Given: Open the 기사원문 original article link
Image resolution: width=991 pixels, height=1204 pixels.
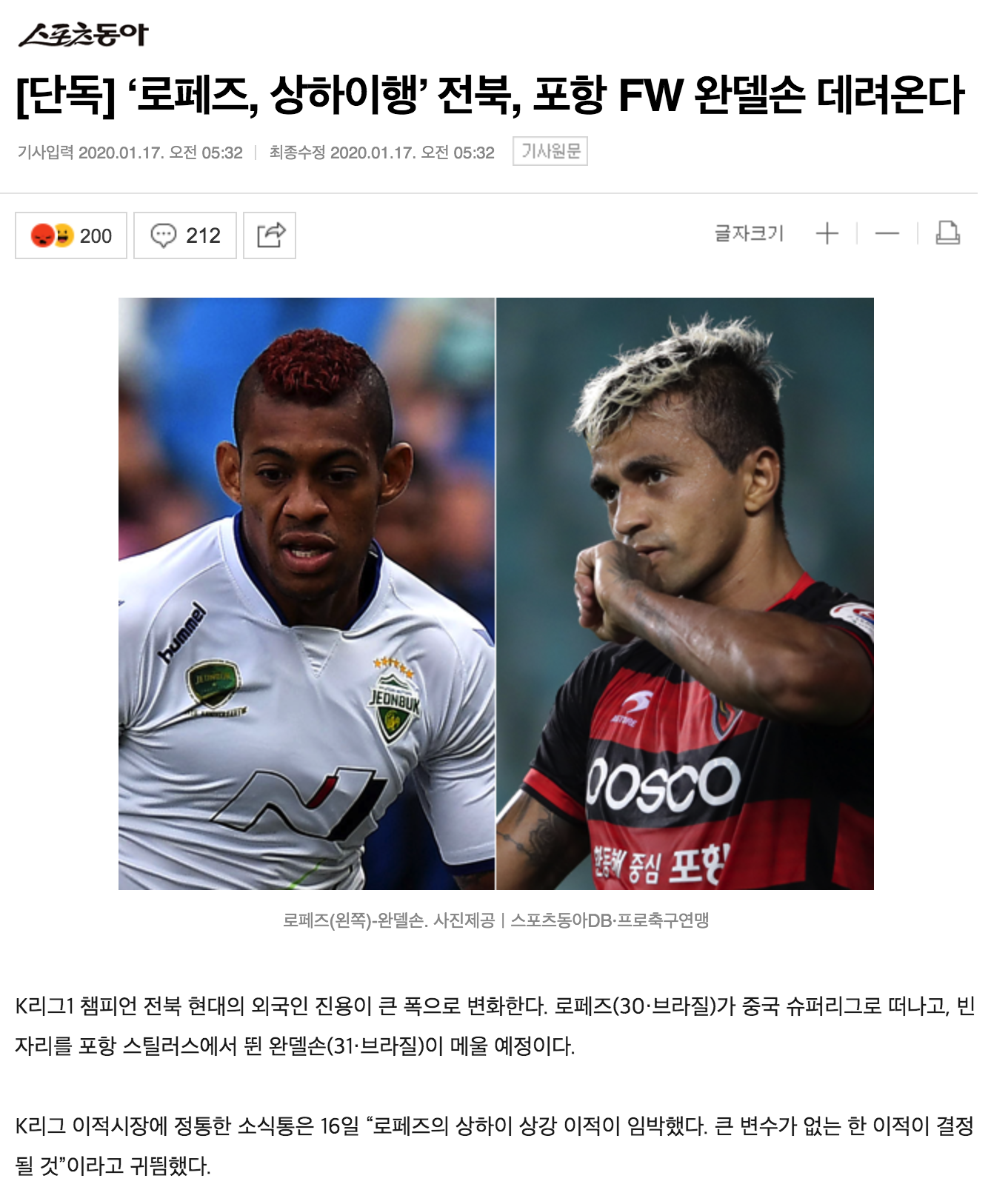Looking at the screenshot, I should tap(550, 151).
